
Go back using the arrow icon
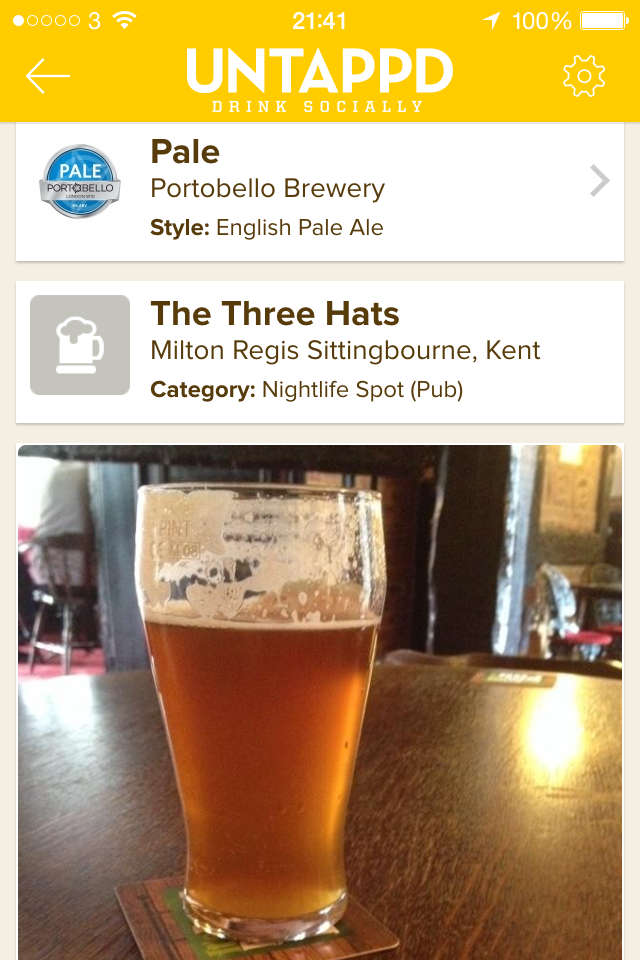click(48, 76)
